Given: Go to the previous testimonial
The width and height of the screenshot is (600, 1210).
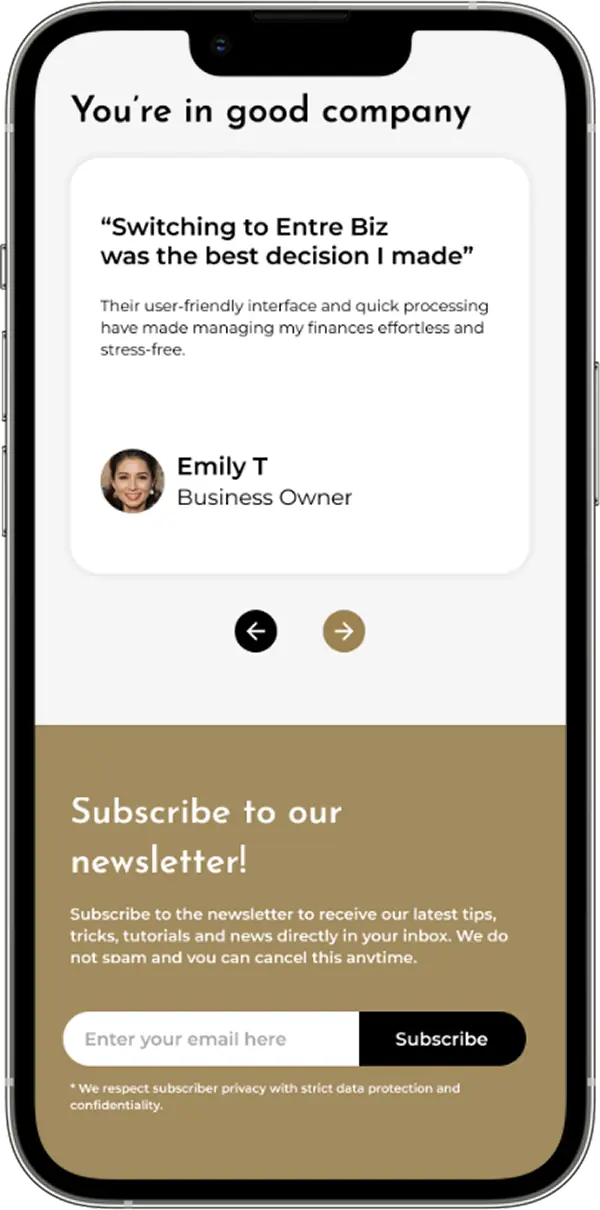Looking at the screenshot, I should 256,631.
